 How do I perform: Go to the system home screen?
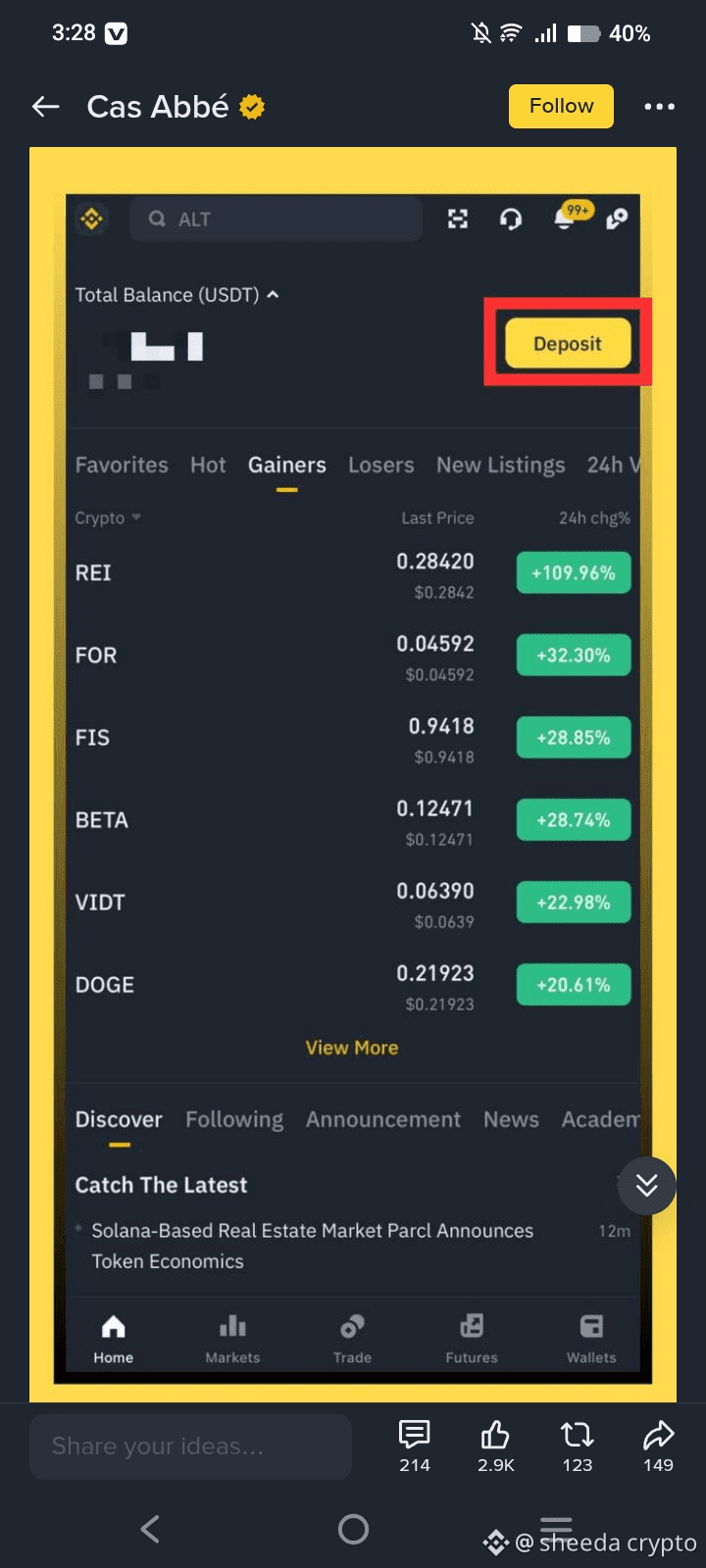click(x=353, y=1529)
